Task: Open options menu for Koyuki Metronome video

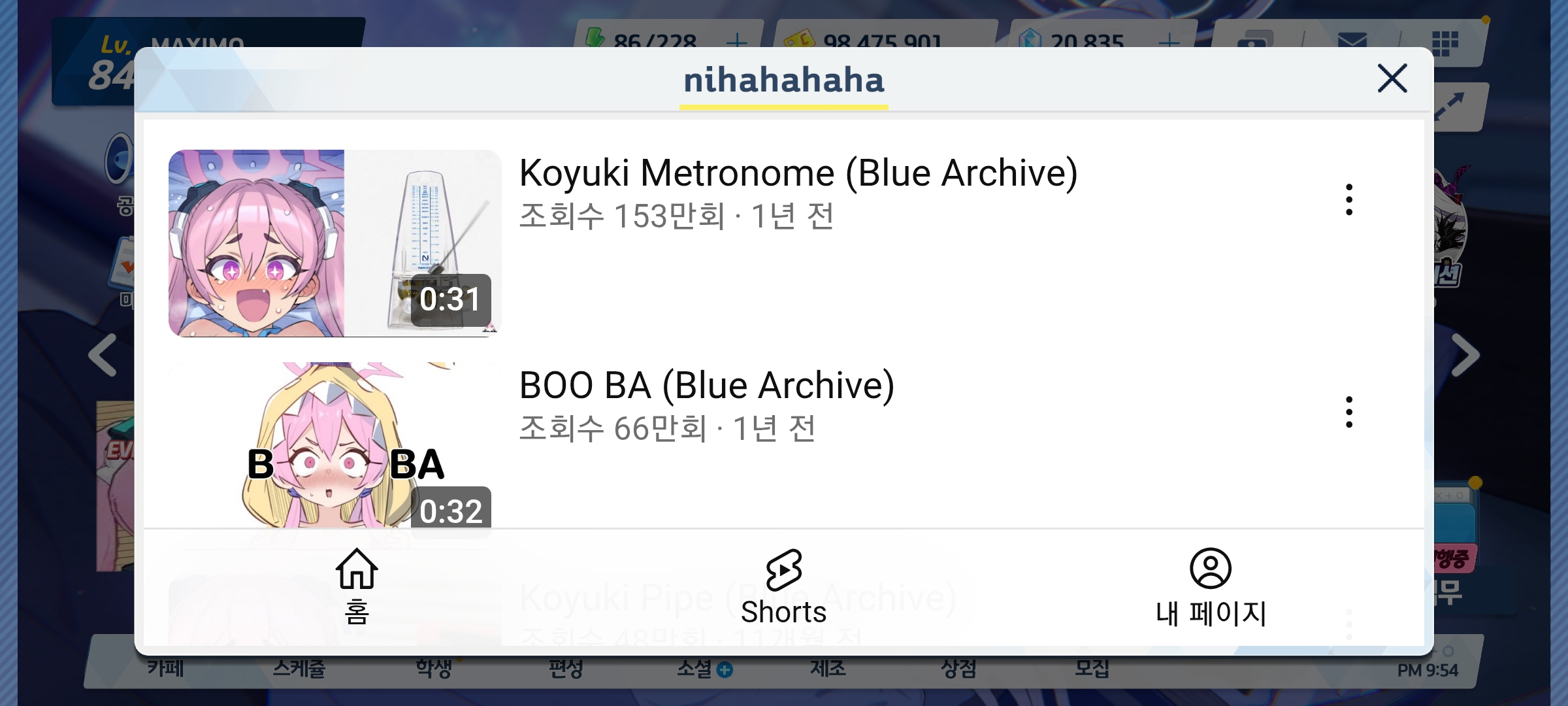Action: point(1348,199)
